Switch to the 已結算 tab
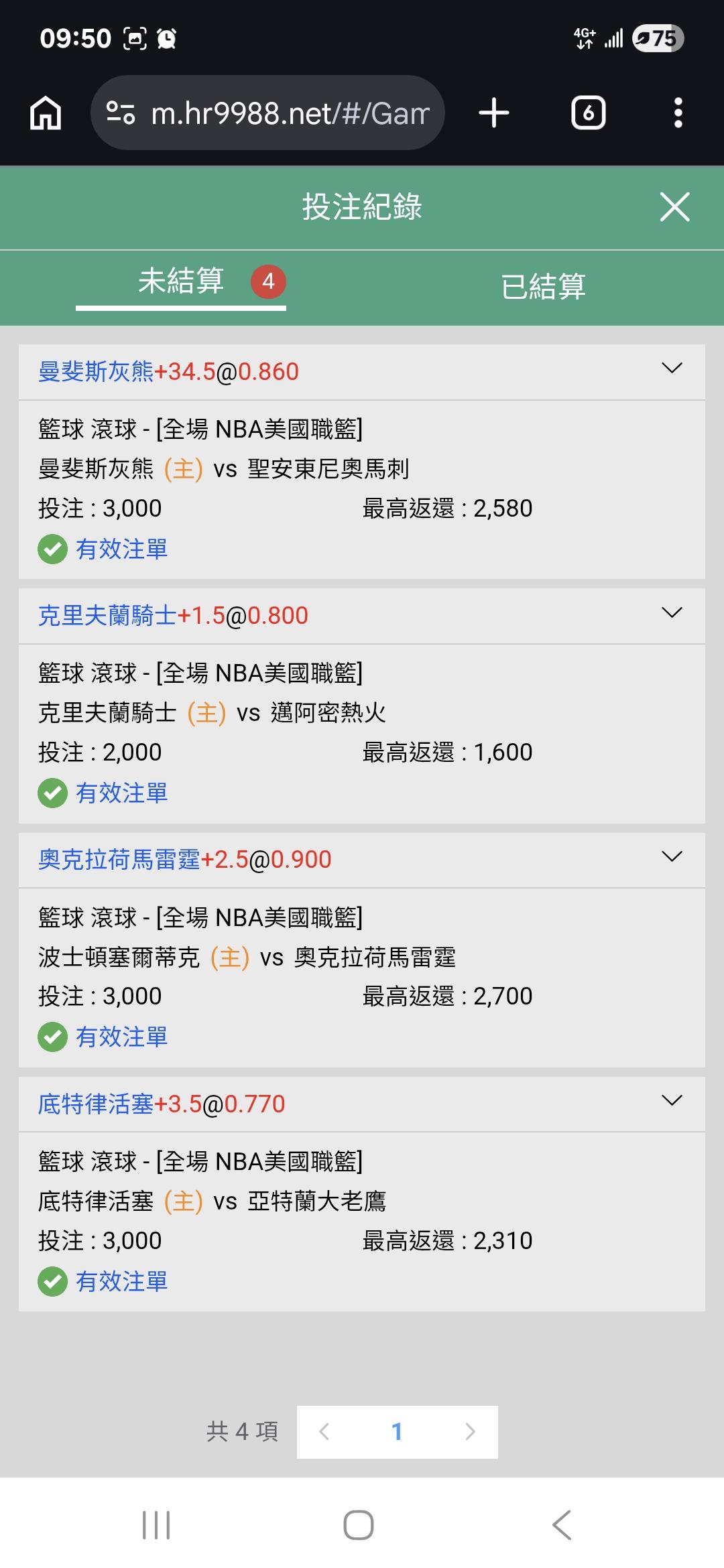 pyautogui.click(x=543, y=286)
